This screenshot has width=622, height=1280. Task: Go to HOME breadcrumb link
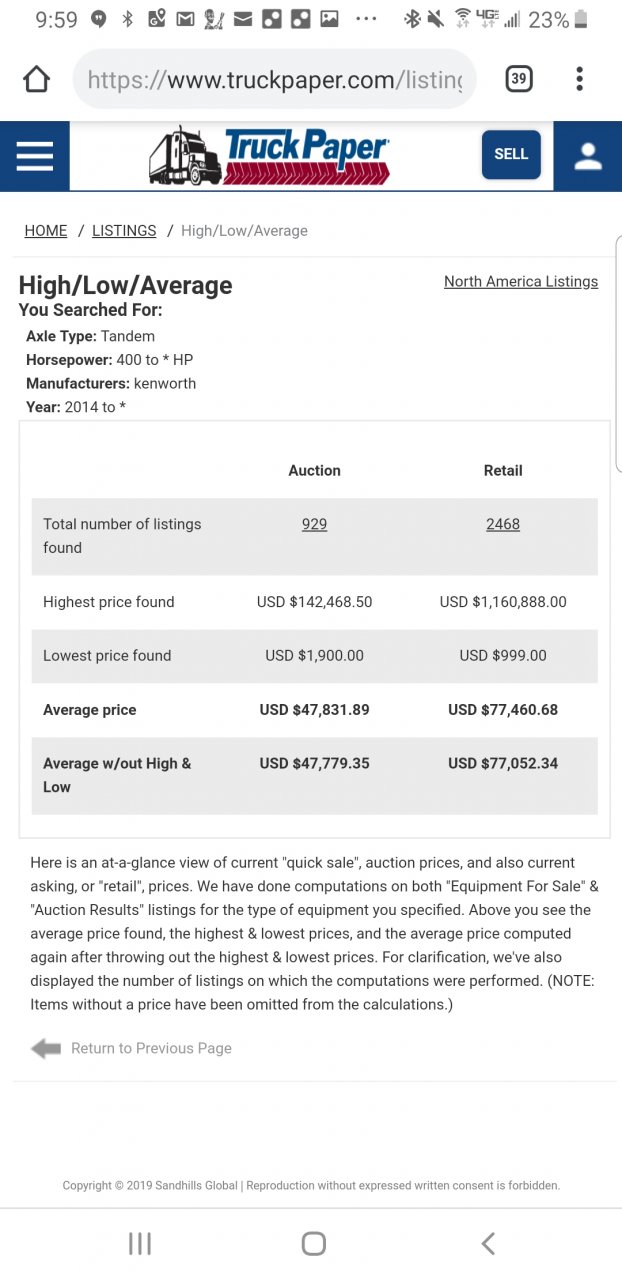[x=46, y=231]
